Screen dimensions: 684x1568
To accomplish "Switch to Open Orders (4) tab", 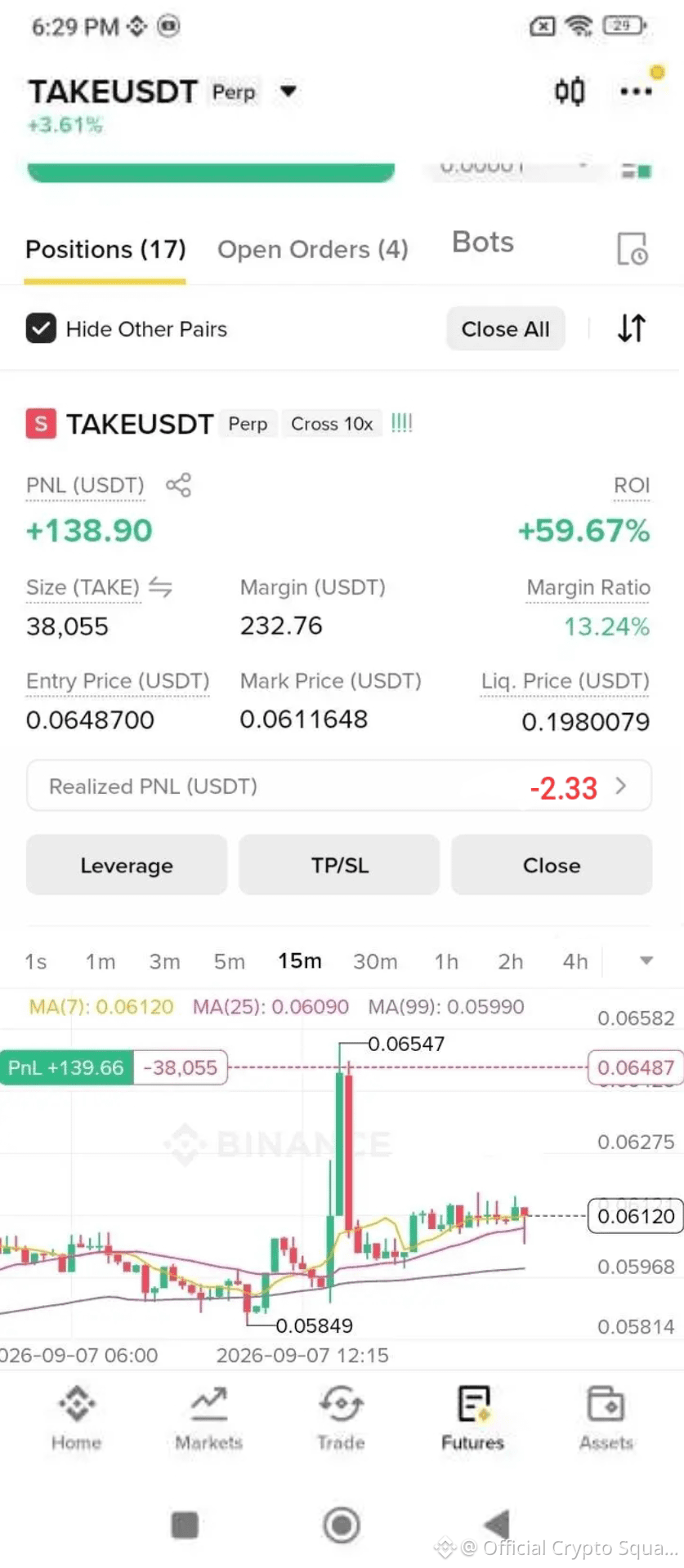I will pyautogui.click(x=312, y=249).
